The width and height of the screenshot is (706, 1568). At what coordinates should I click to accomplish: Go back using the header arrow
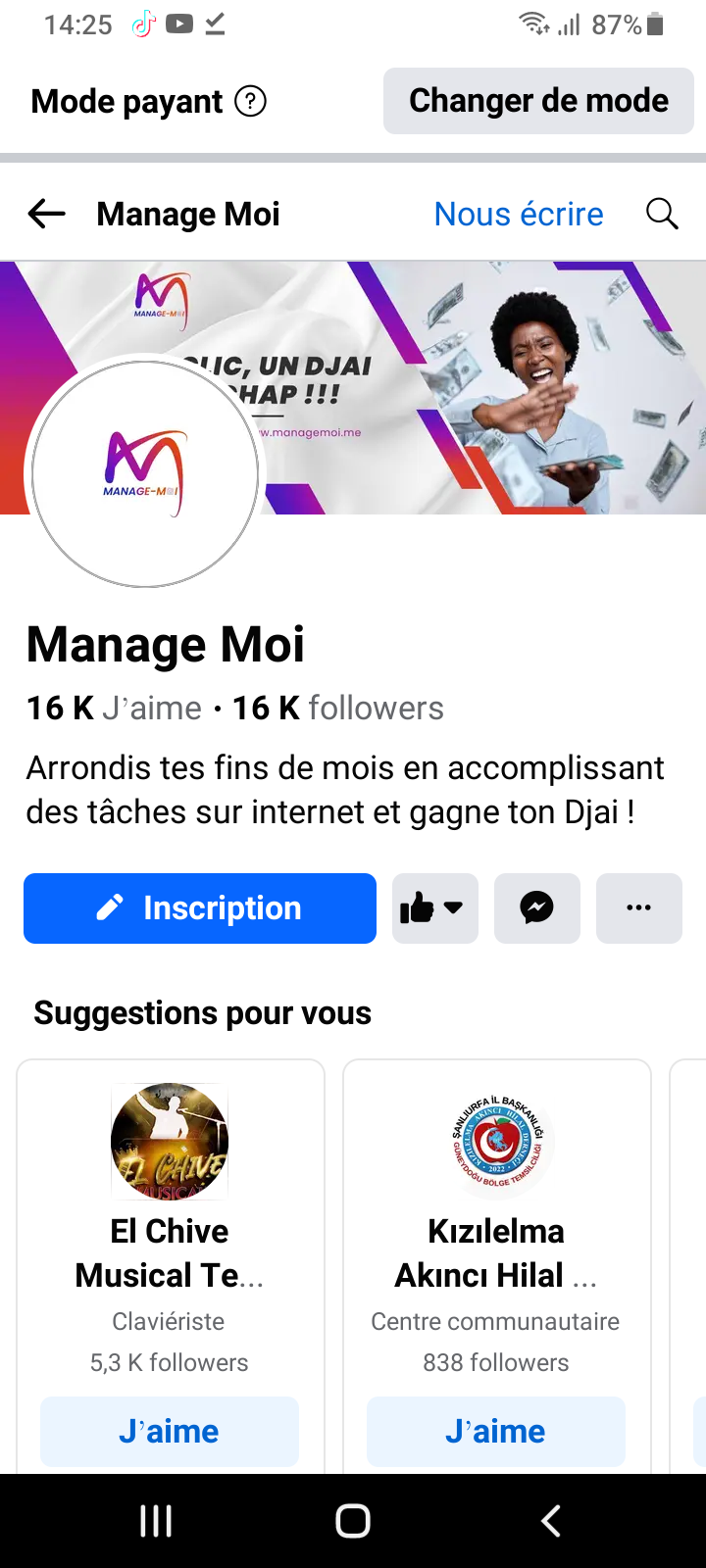pos(46,213)
